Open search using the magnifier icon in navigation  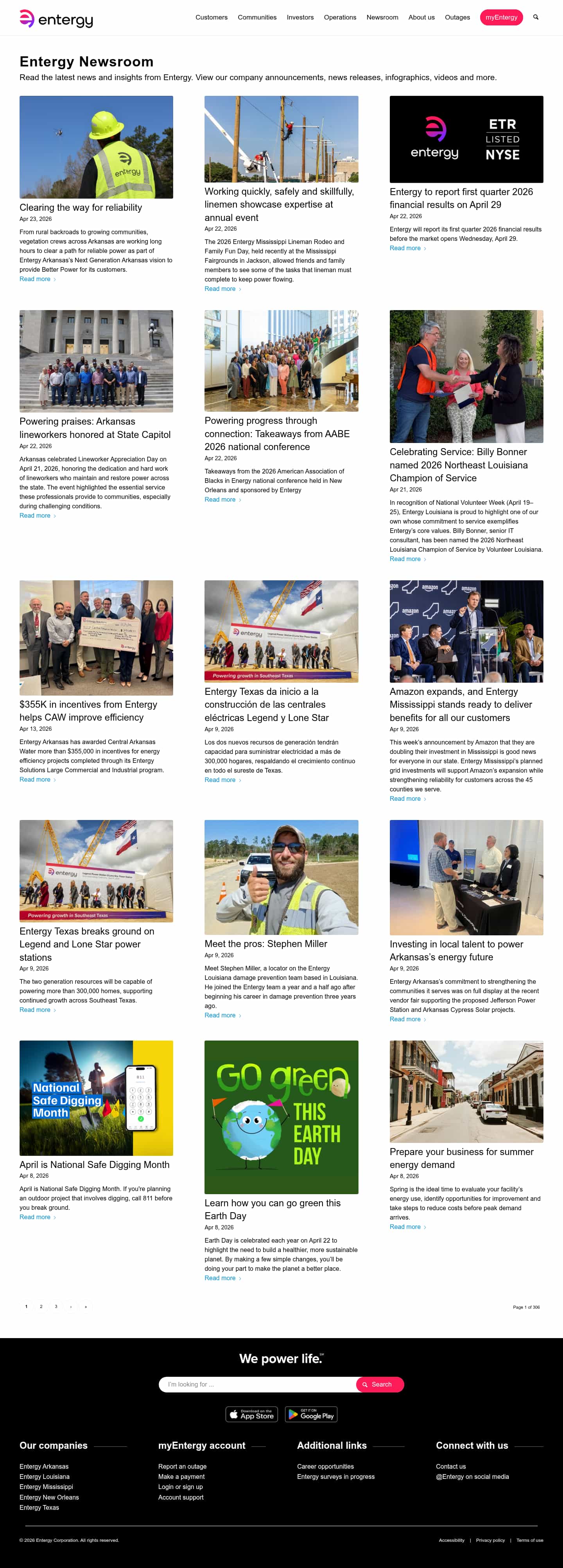pos(536,18)
